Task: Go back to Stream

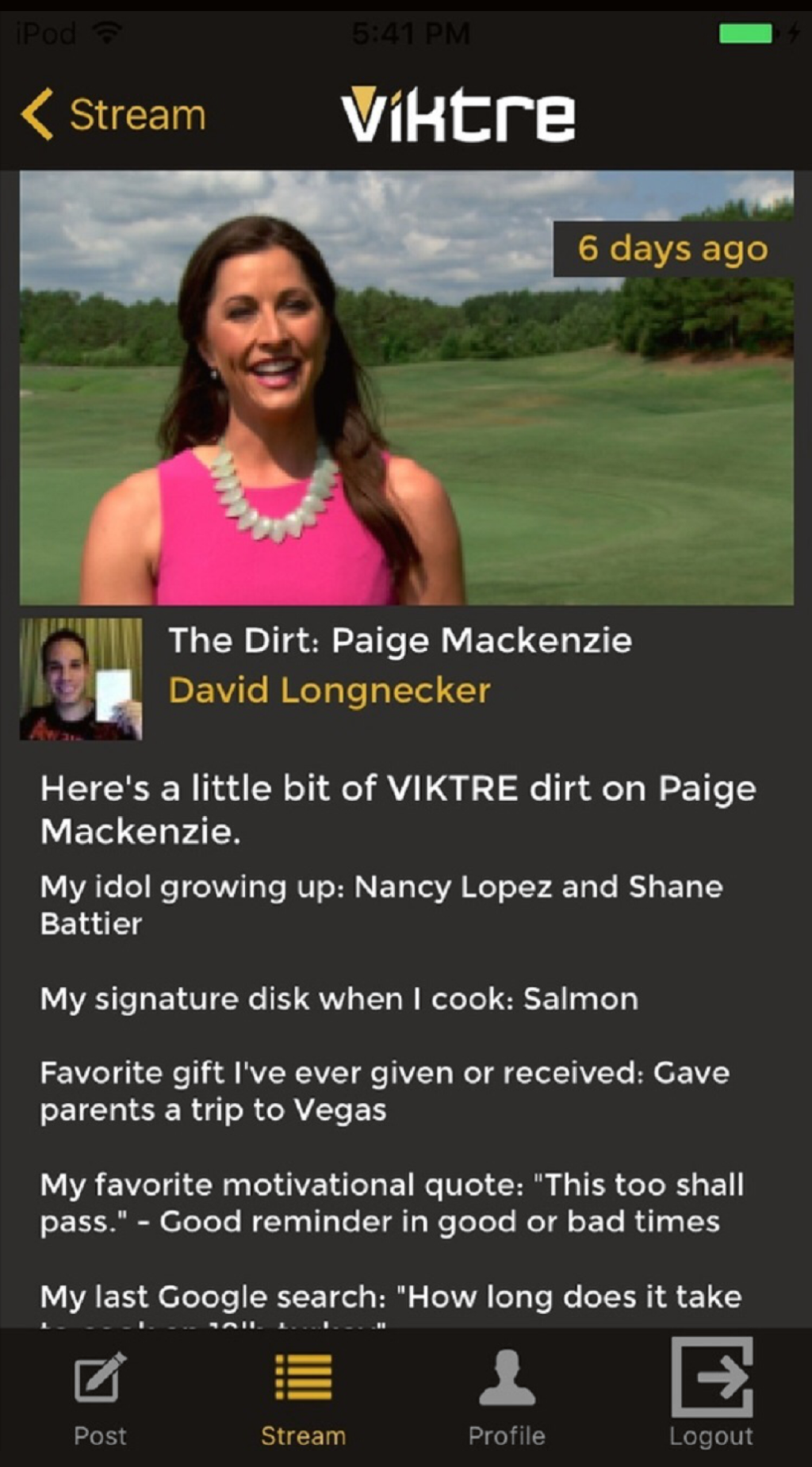Action: click(113, 115)
